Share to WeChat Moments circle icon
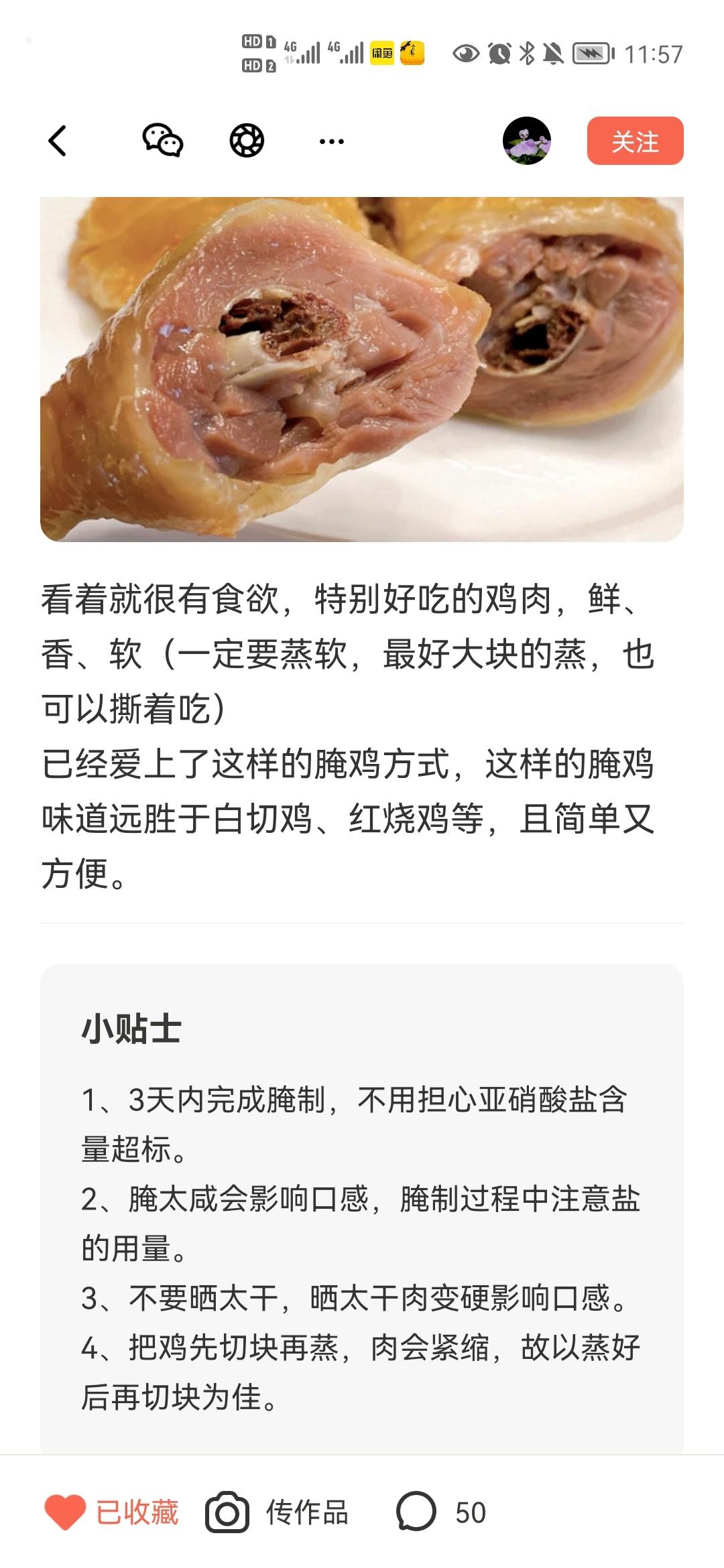Viewport: 724px width, 1568px height. click(x=247, y=141)
